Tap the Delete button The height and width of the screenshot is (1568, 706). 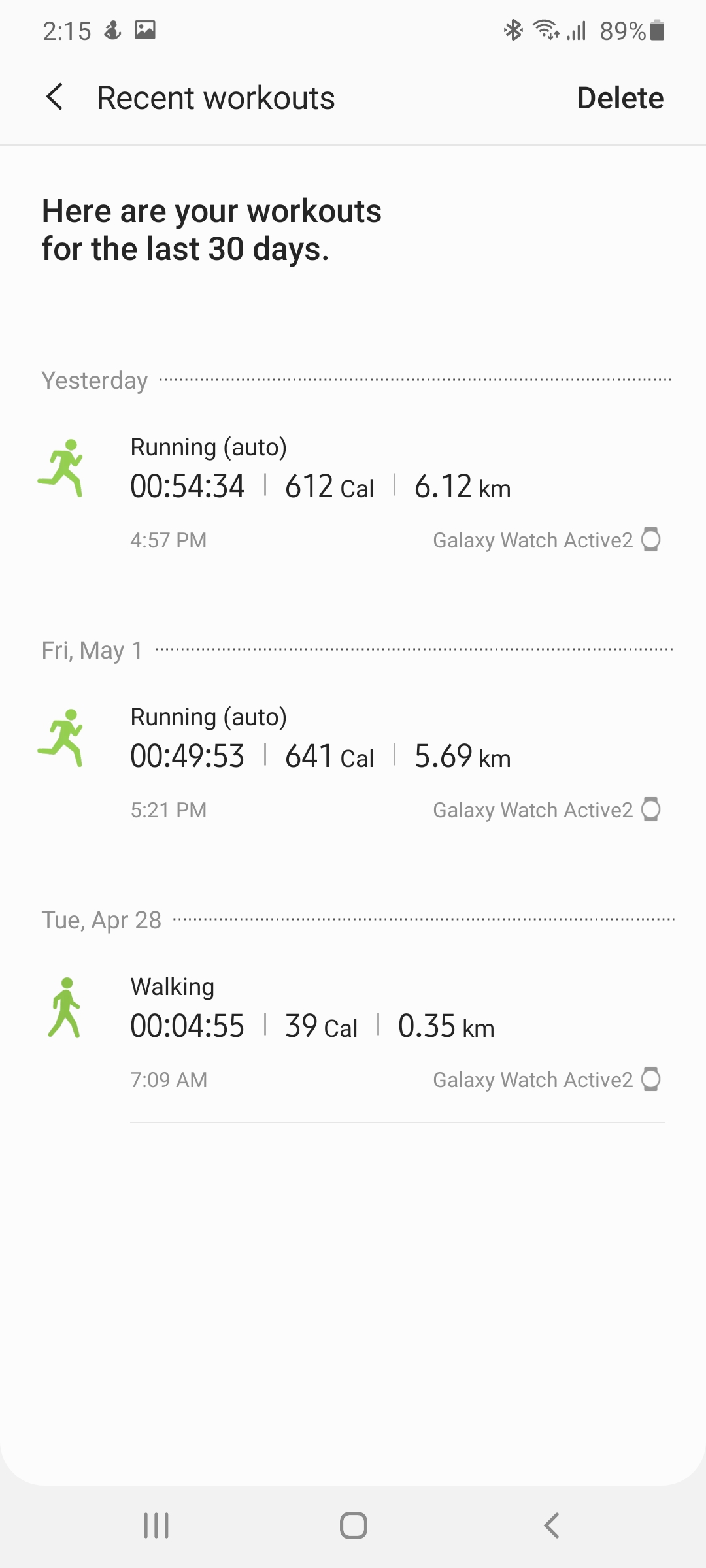(x=620, y=98)
